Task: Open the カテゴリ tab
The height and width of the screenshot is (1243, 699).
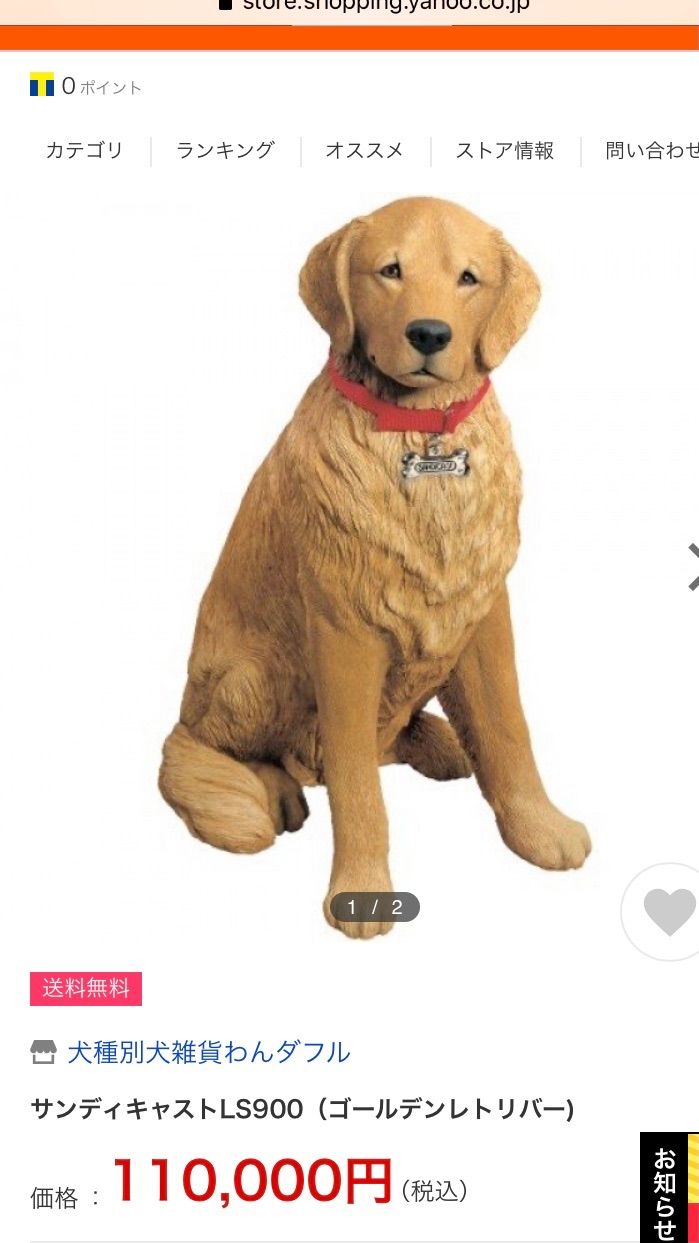Action: click(x=84, y=151)
